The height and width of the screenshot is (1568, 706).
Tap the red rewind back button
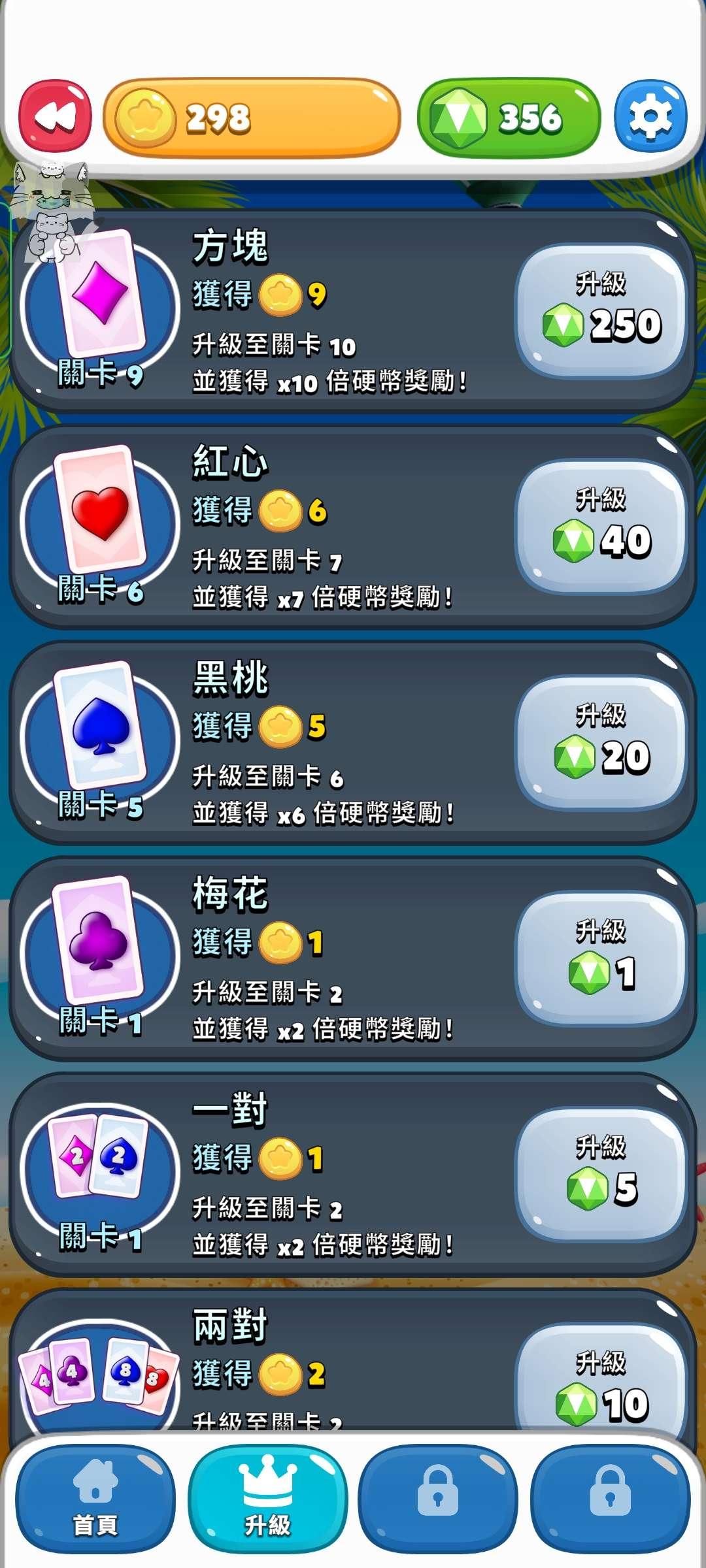55,117
